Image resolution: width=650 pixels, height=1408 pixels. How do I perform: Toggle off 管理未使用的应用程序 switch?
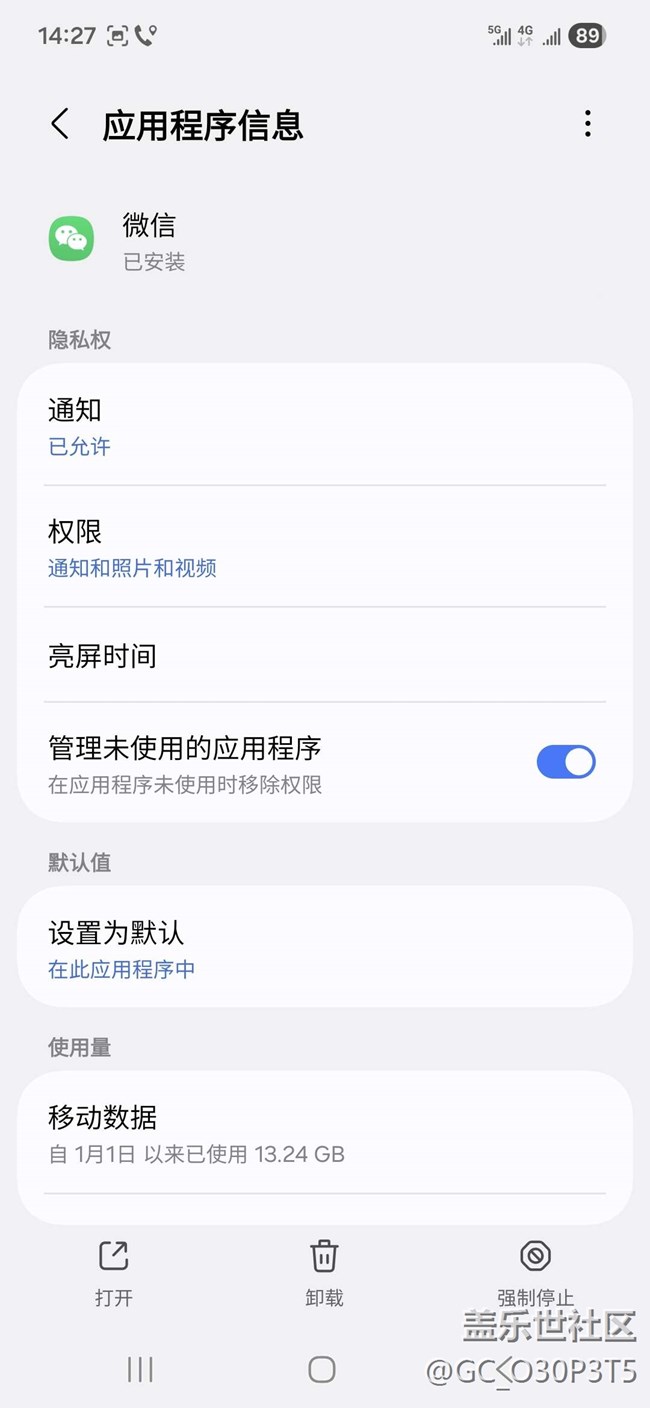pos(565,762)
